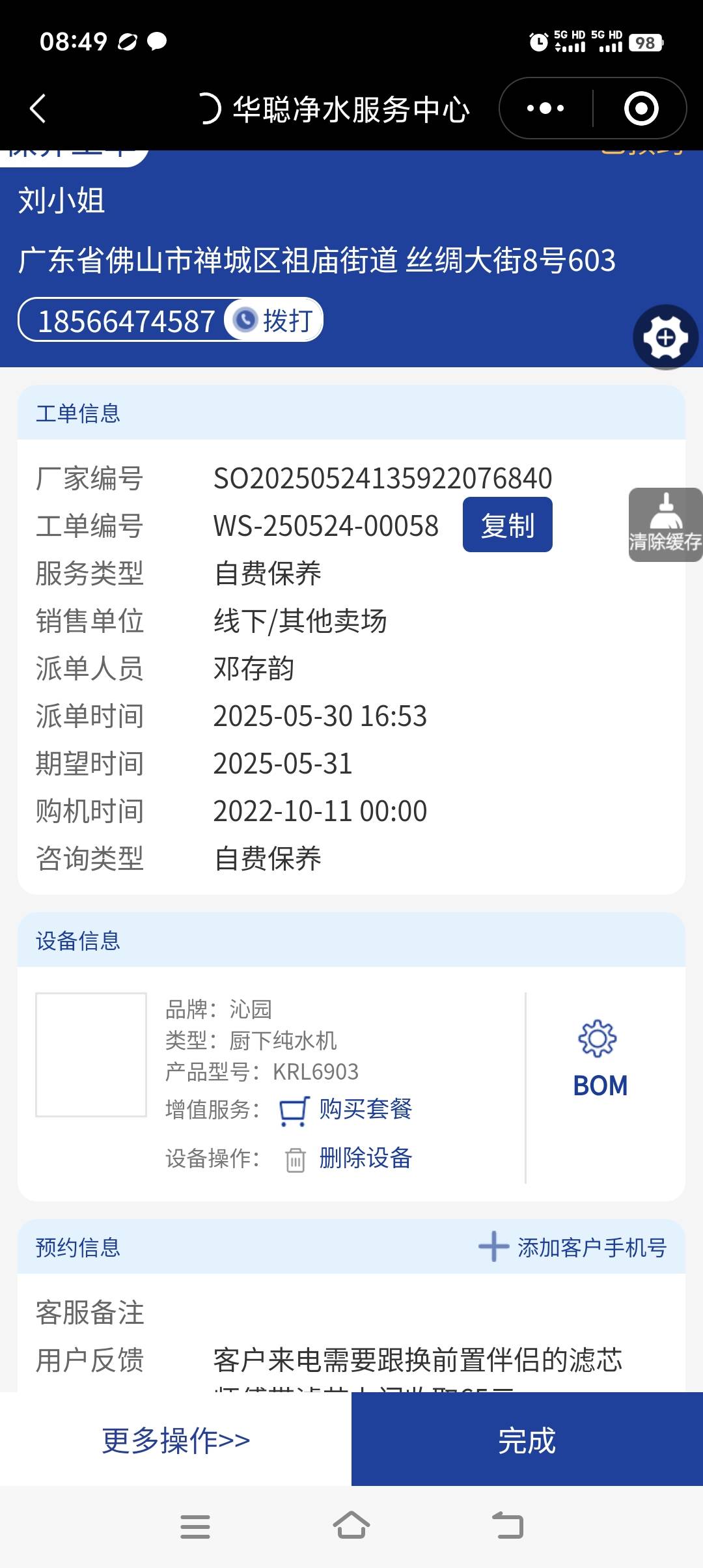
Task: Mark the work order as 完成
Action: 527,1440
